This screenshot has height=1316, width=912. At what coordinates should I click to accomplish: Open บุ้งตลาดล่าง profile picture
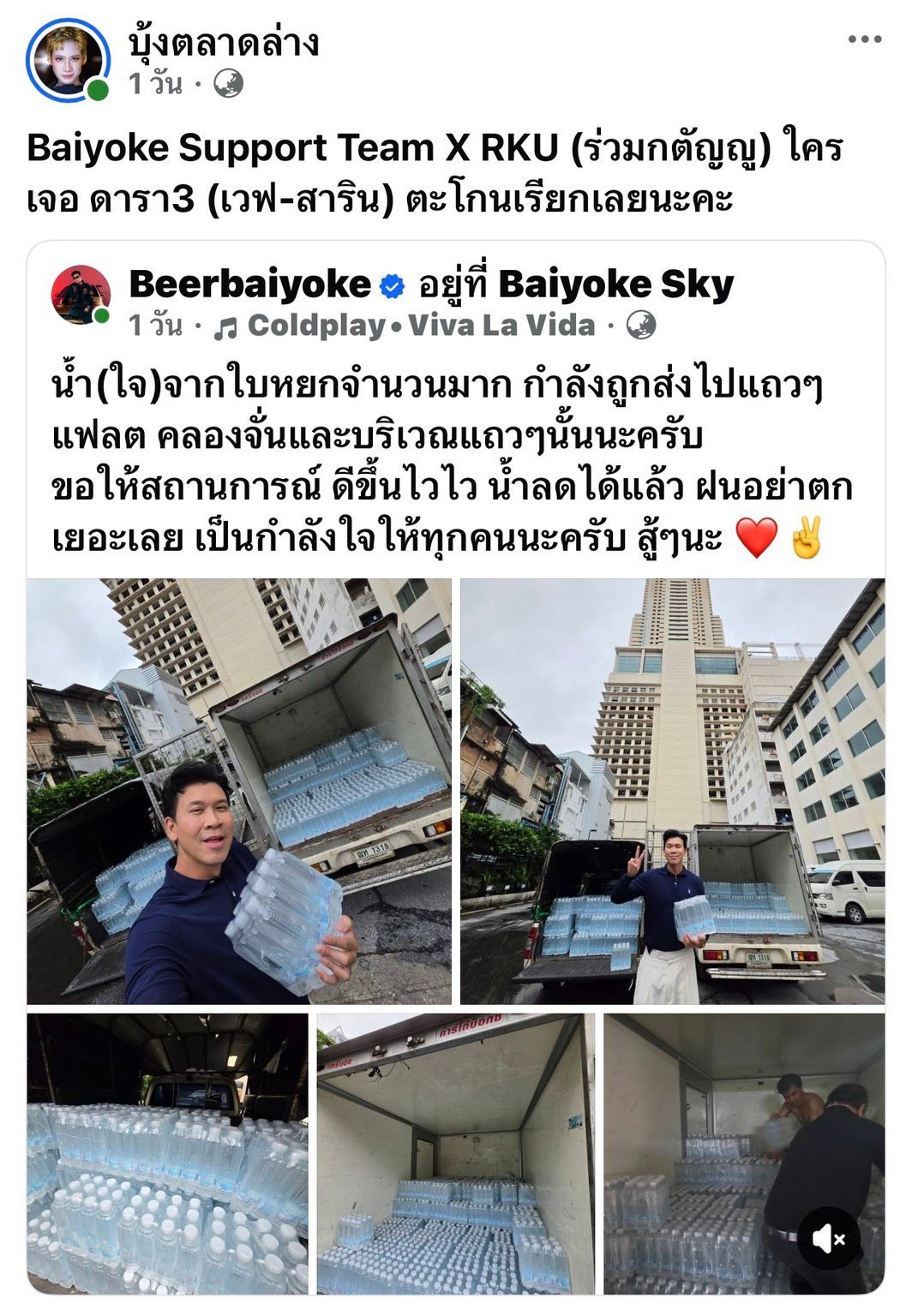(69, 61)
